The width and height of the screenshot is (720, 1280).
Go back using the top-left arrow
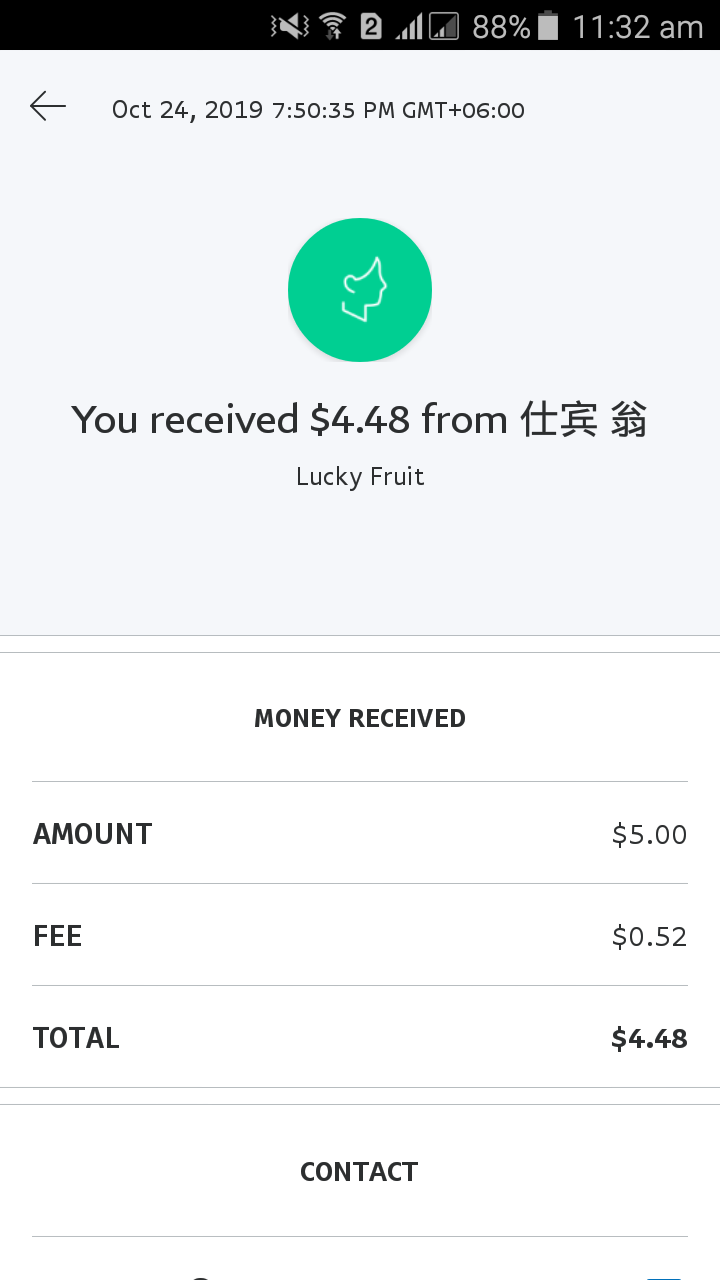click(47, 106)
